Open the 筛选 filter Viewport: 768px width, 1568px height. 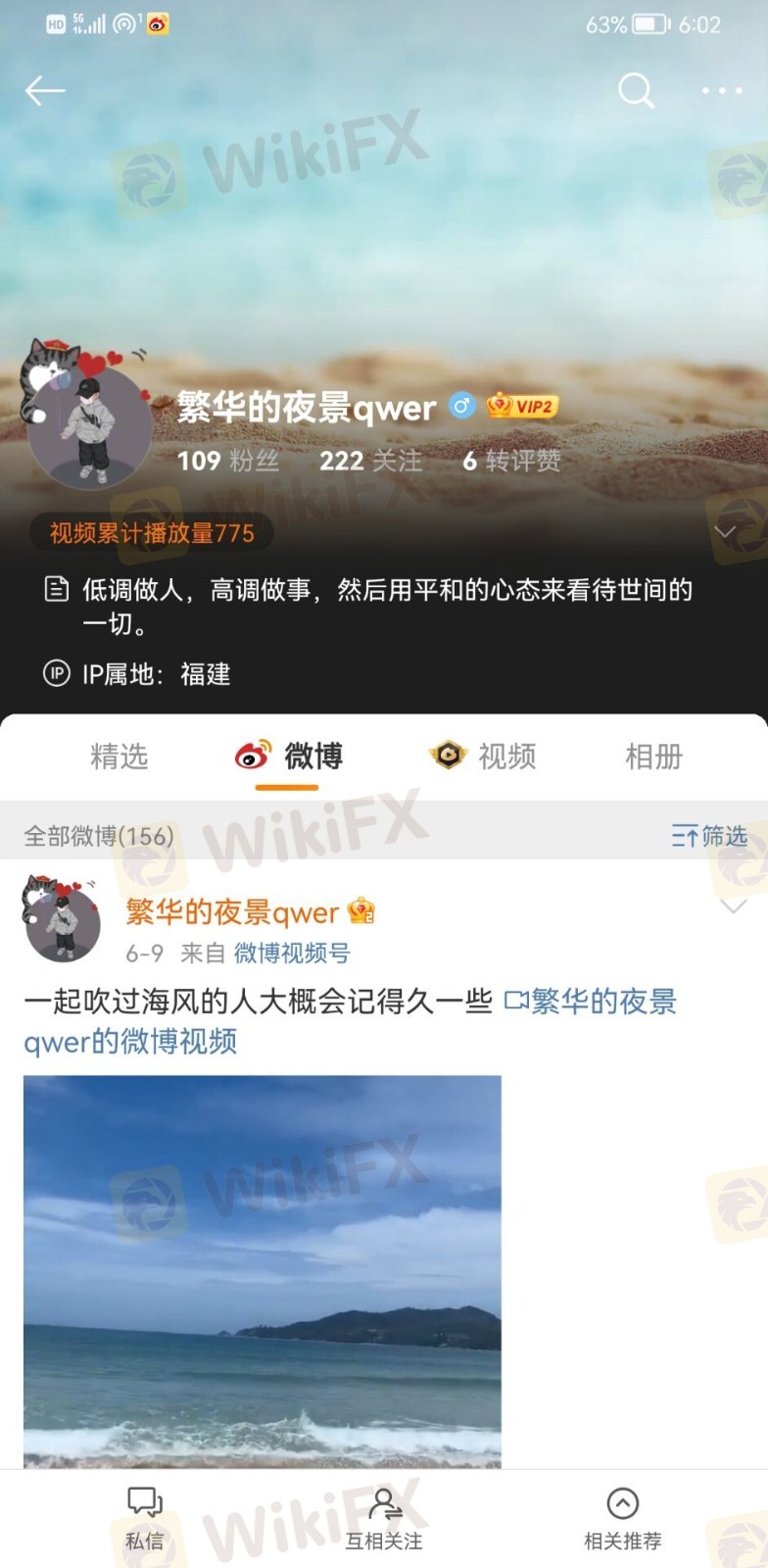click(x=709, y=836)
